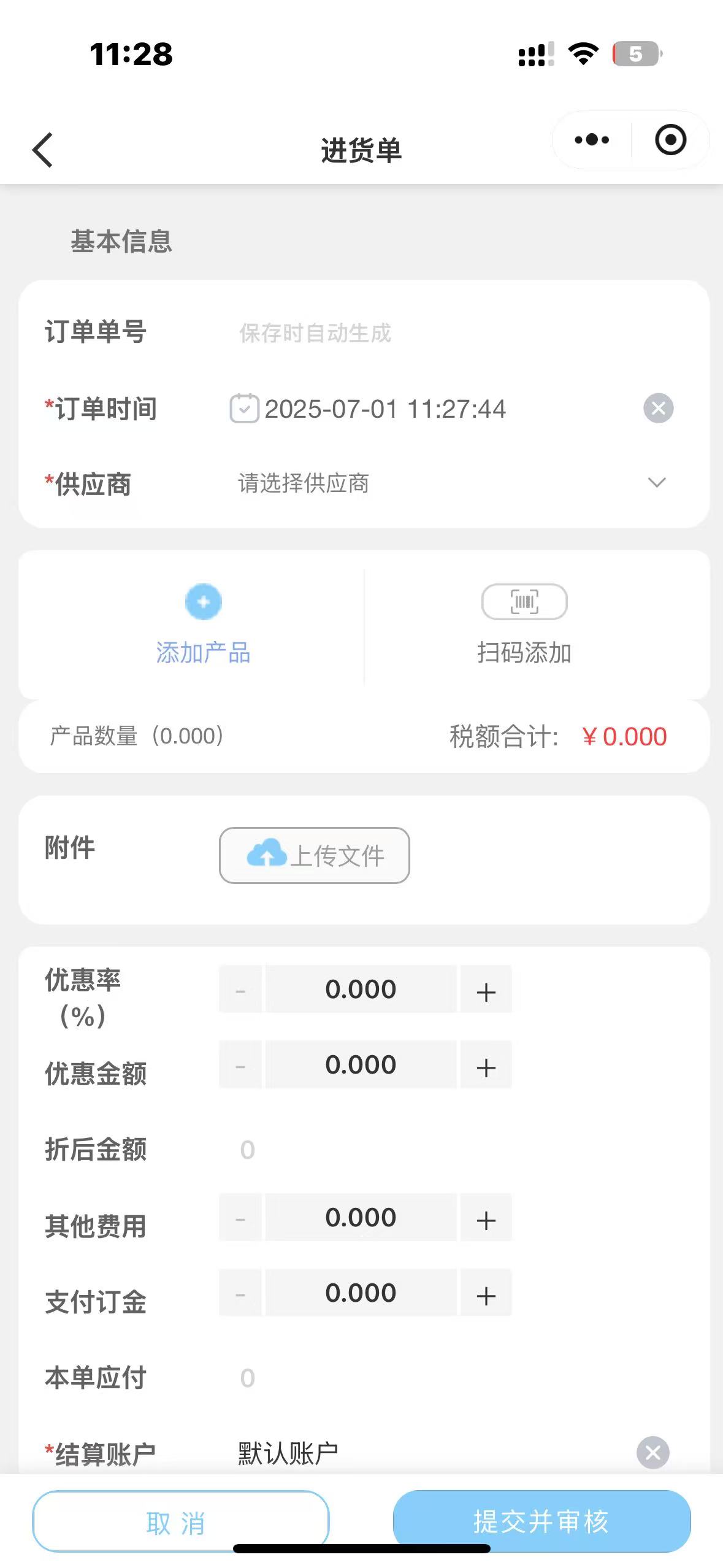Viewport: 723px width, 1568px height.
Task: Decrease the 支付订金 deposit amount
Action: (240, 1294)
